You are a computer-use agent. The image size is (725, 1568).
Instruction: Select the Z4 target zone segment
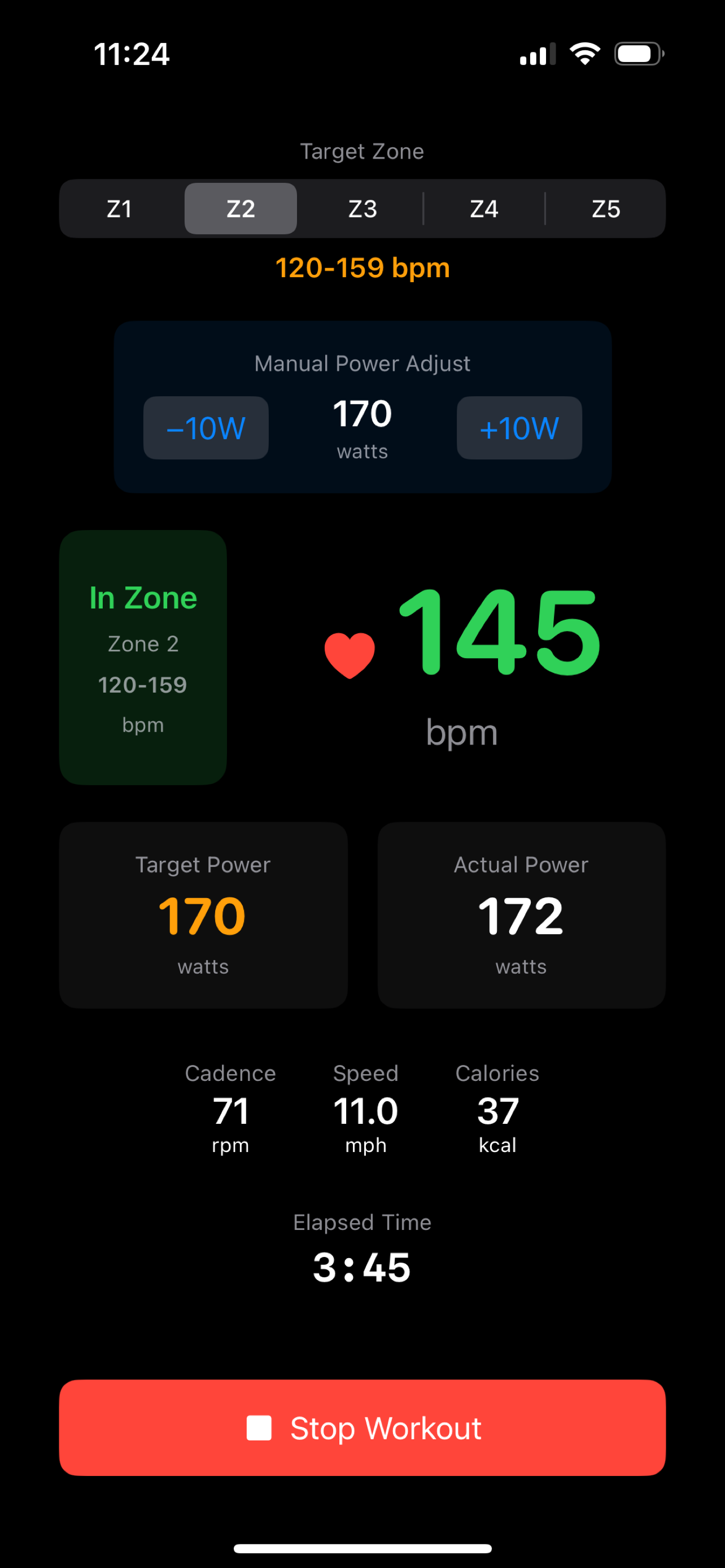click(x=484, y=209)
